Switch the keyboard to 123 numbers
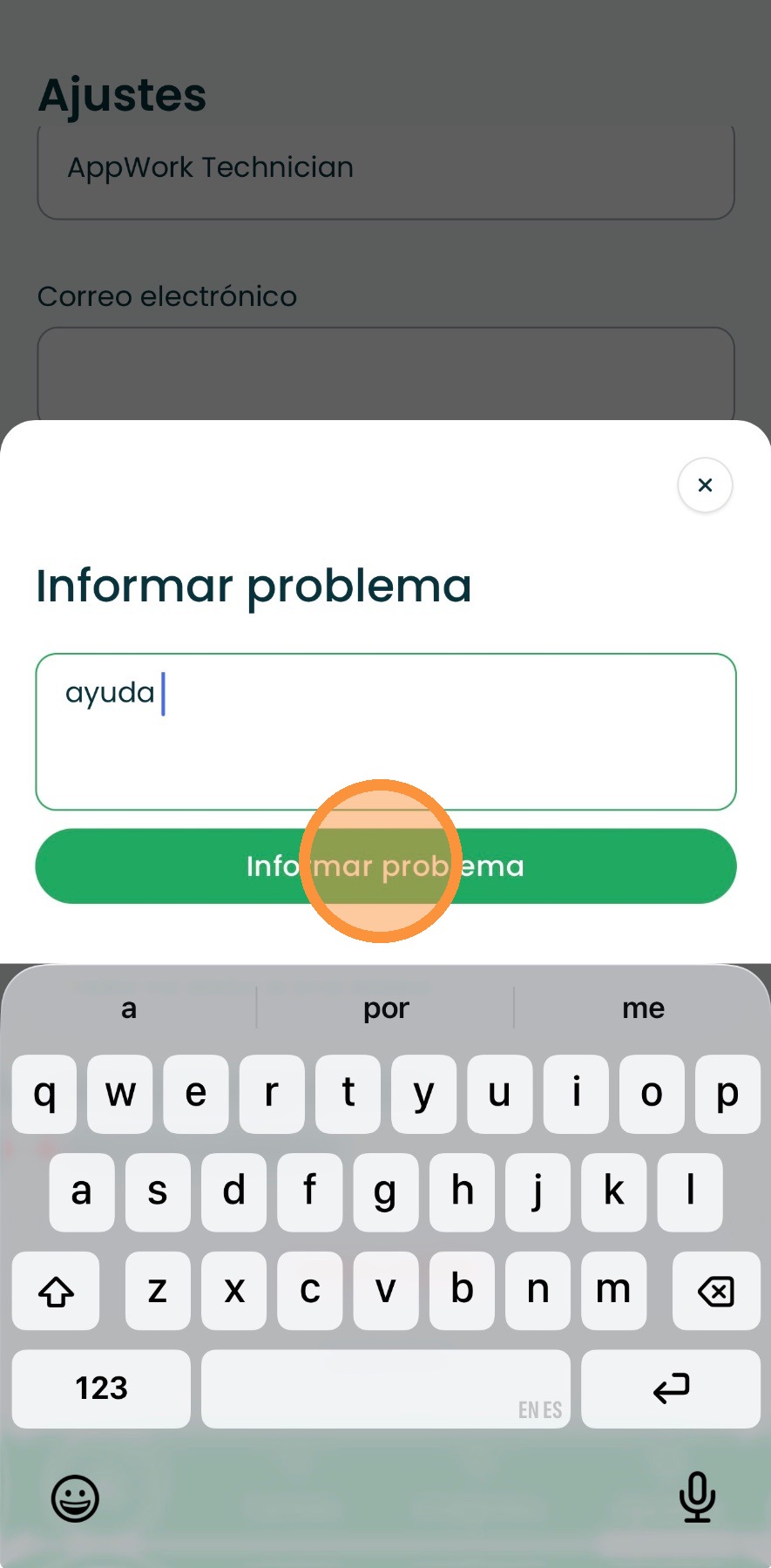The image size is (771, 1568). (x=101, y=1388)
